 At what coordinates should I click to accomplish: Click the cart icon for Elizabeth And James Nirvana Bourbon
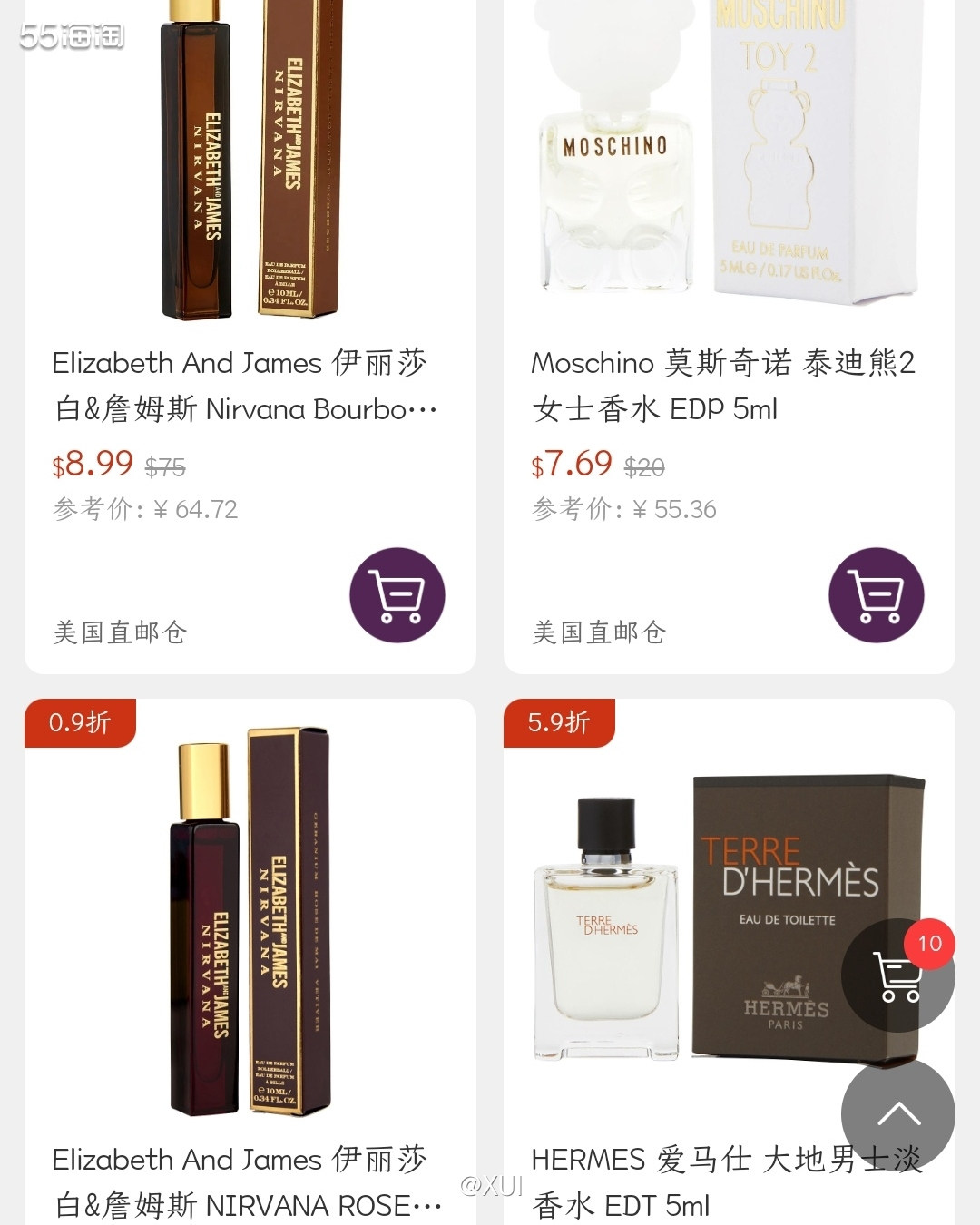coord(397,594)
